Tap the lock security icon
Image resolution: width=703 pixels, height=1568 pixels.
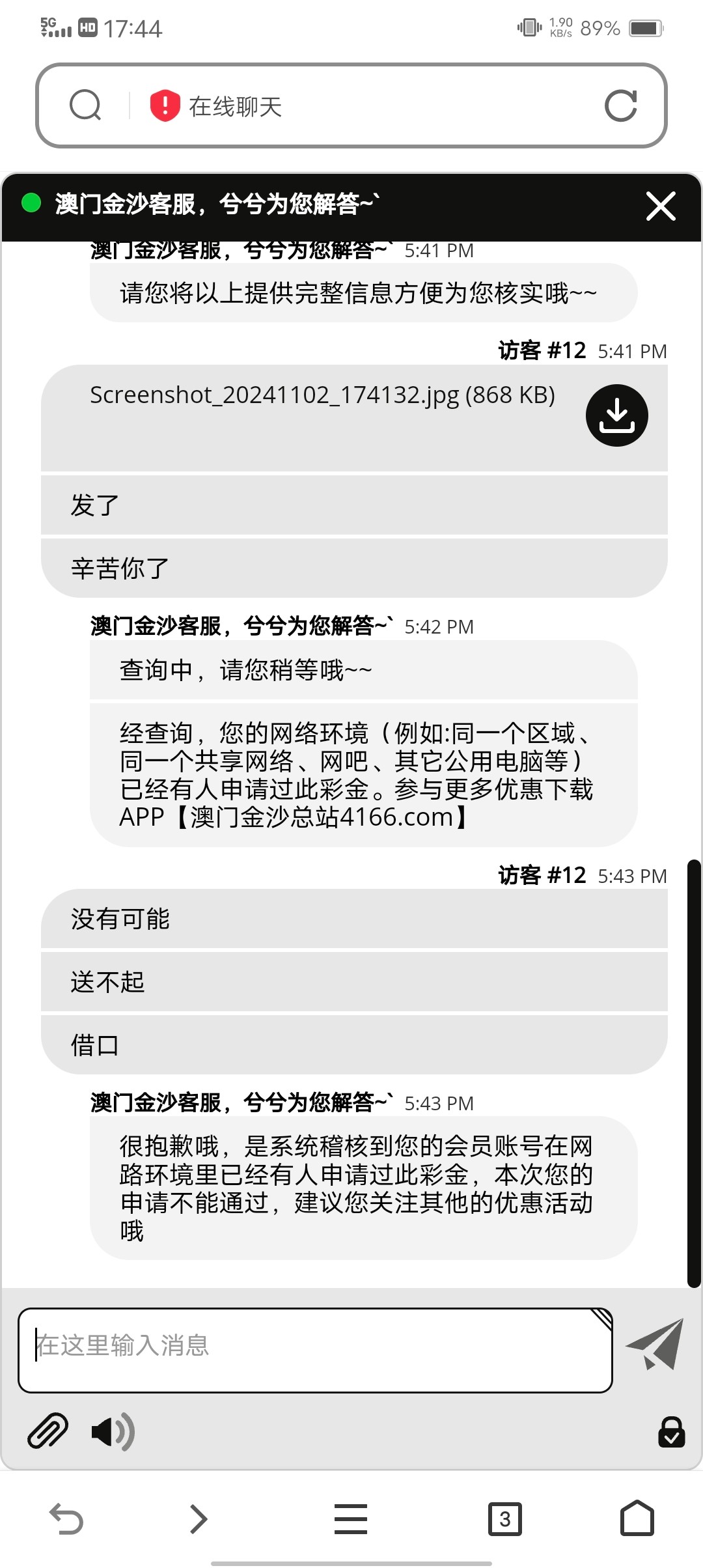[671, 1432]
